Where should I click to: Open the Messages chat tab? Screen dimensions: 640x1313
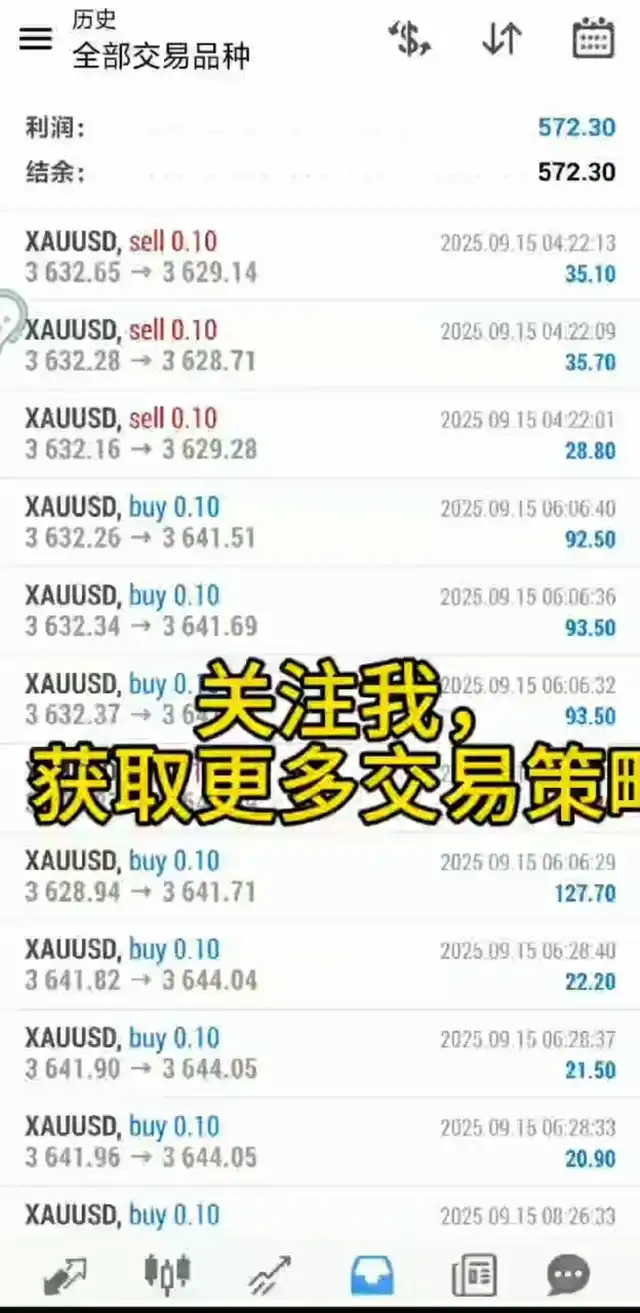pos(569,1275)
